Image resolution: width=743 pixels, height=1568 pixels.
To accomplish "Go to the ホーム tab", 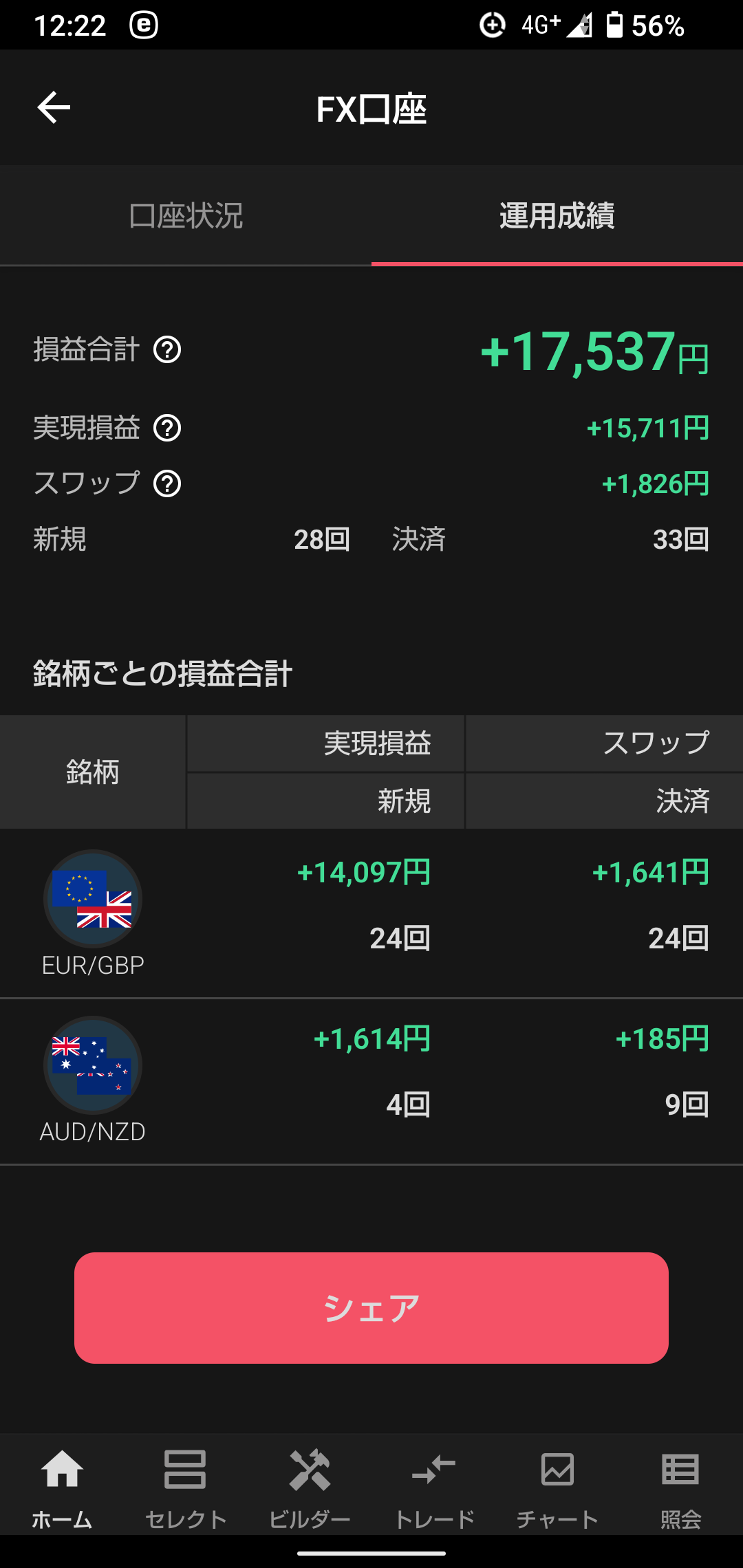I will point(62,1485).
